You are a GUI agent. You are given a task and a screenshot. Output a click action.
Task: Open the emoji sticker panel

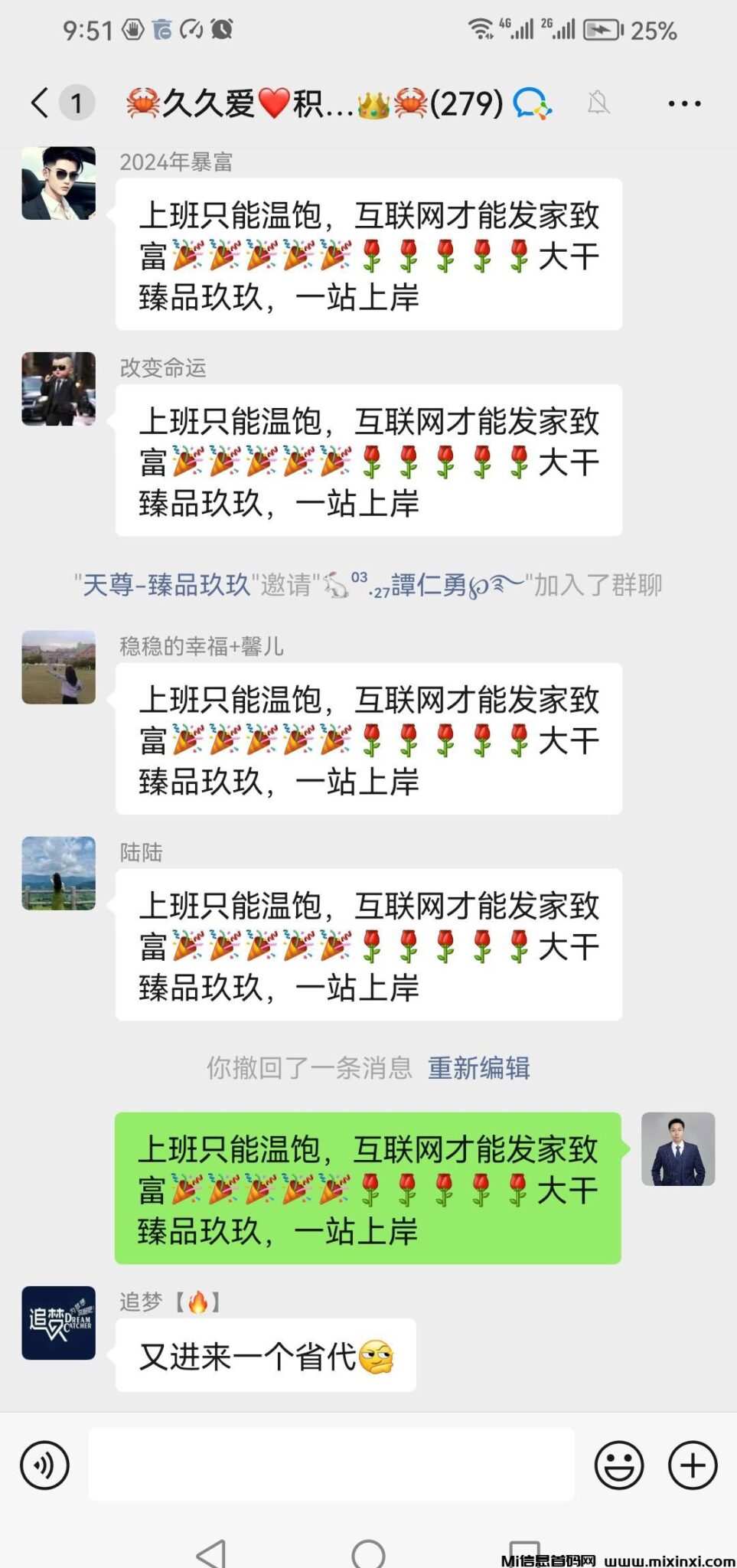point(618,1465)
